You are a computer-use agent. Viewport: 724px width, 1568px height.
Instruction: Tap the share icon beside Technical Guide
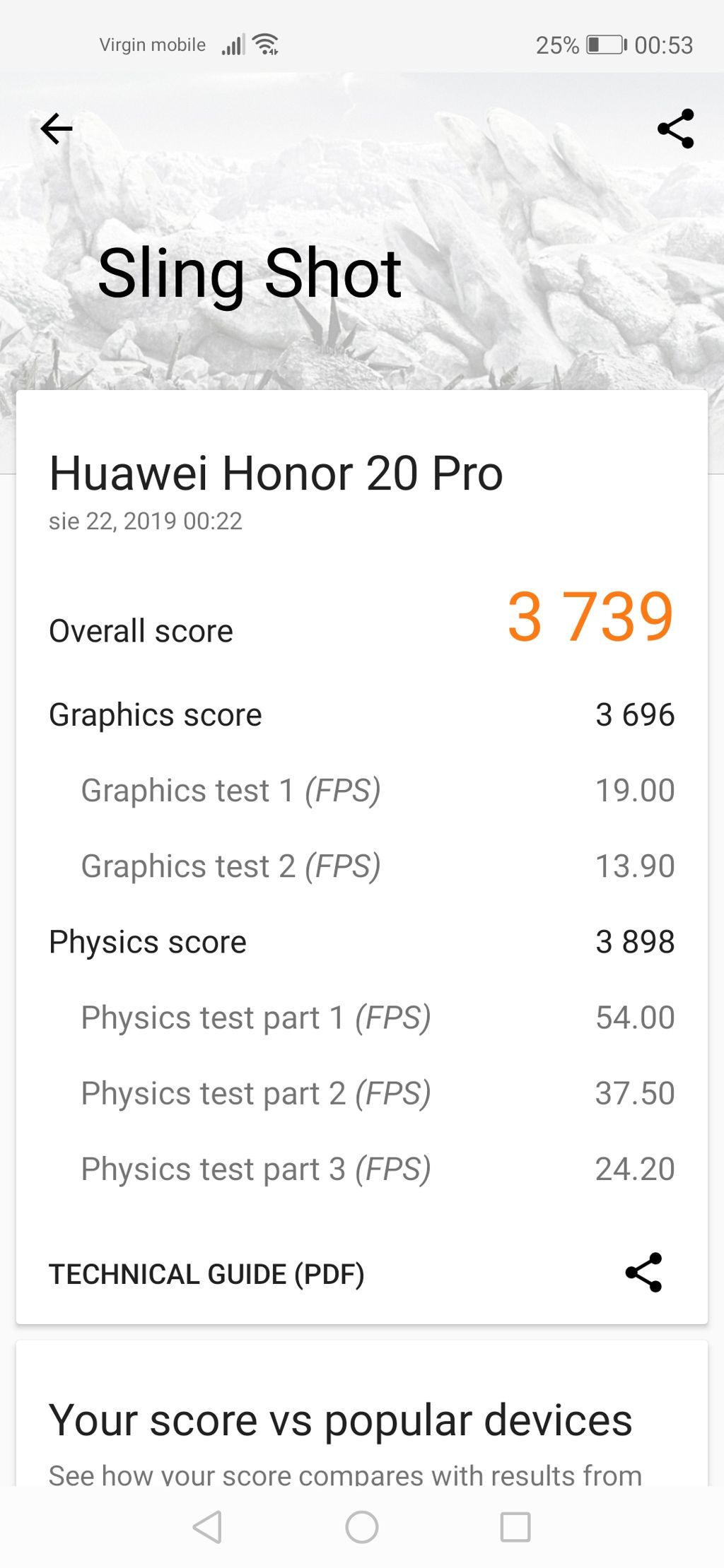click(643, 1273)
